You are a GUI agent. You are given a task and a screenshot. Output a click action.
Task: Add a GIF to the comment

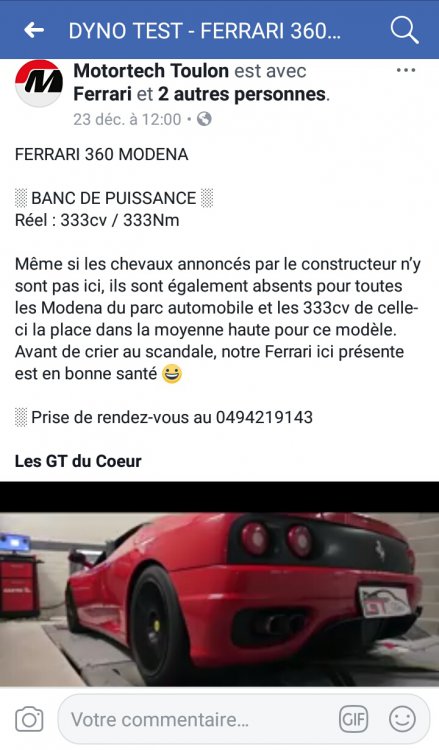tap(353, 719)
